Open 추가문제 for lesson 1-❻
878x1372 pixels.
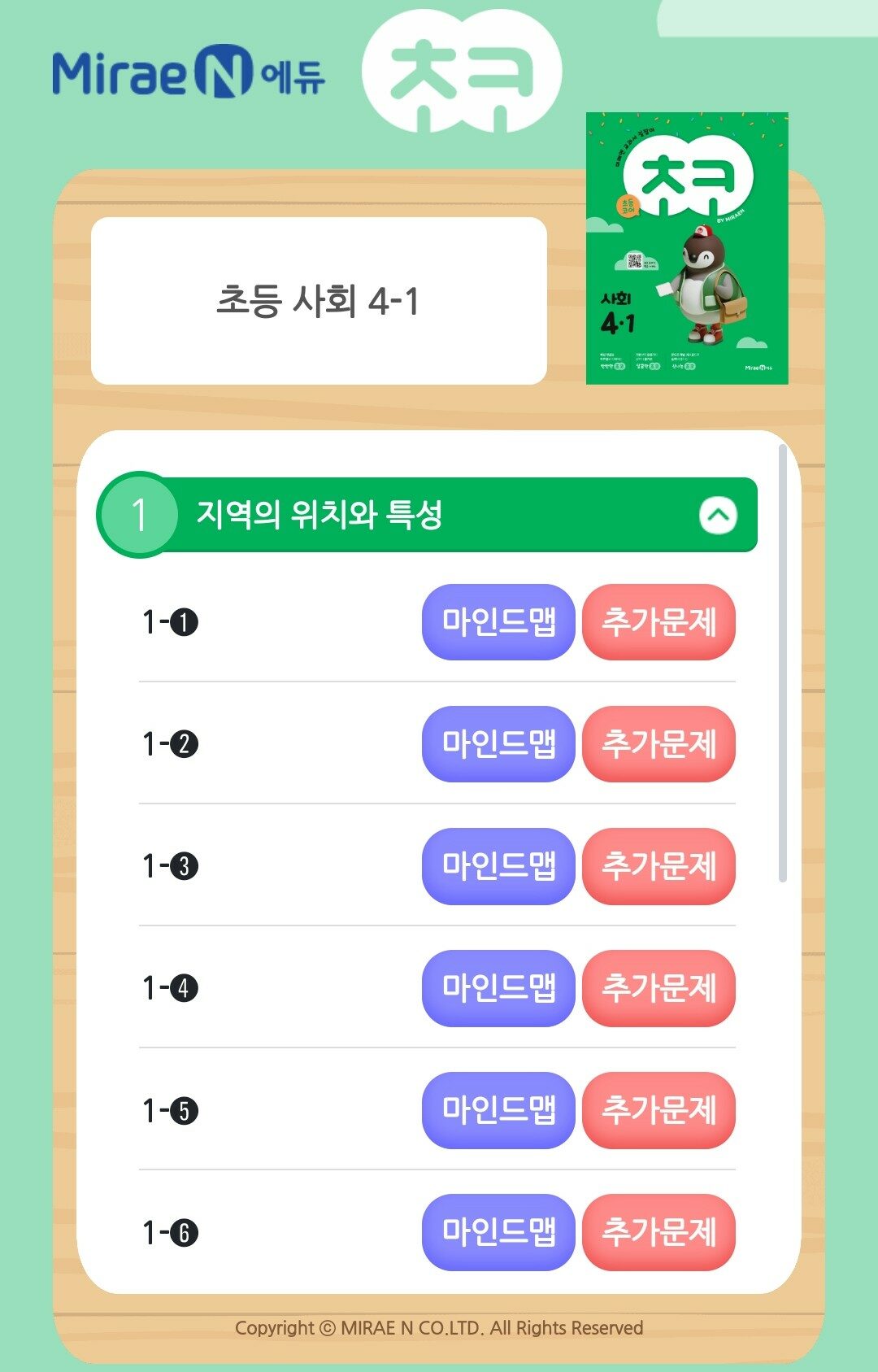[658, 1232]
